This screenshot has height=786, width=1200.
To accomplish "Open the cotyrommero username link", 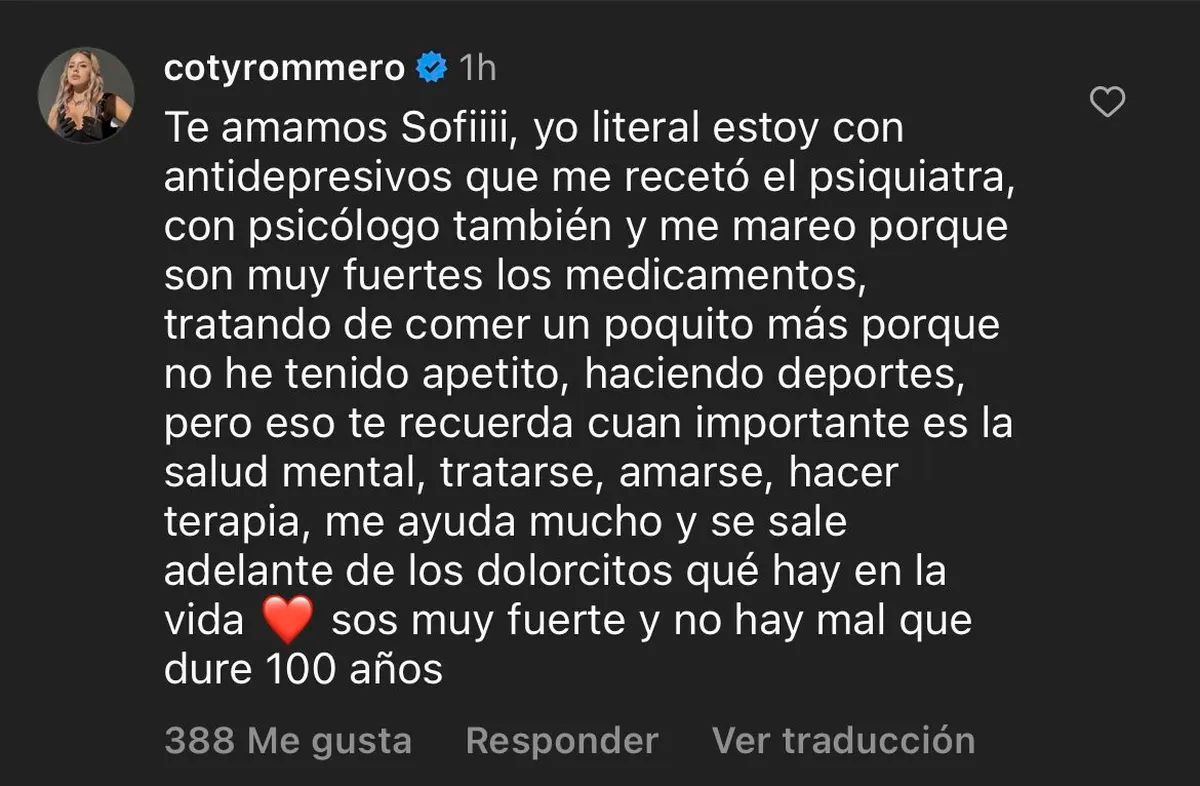I will [x=284, y=68].
